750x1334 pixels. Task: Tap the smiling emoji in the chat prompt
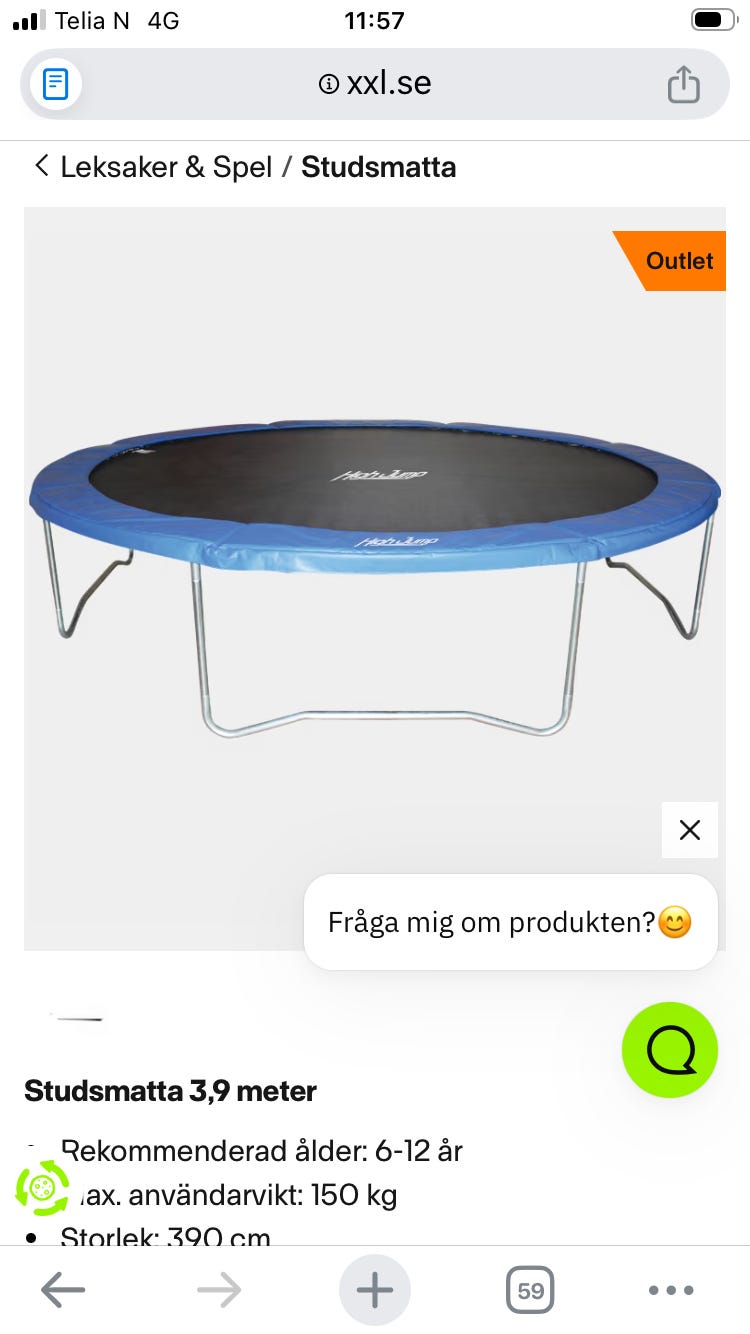[674, 922]
